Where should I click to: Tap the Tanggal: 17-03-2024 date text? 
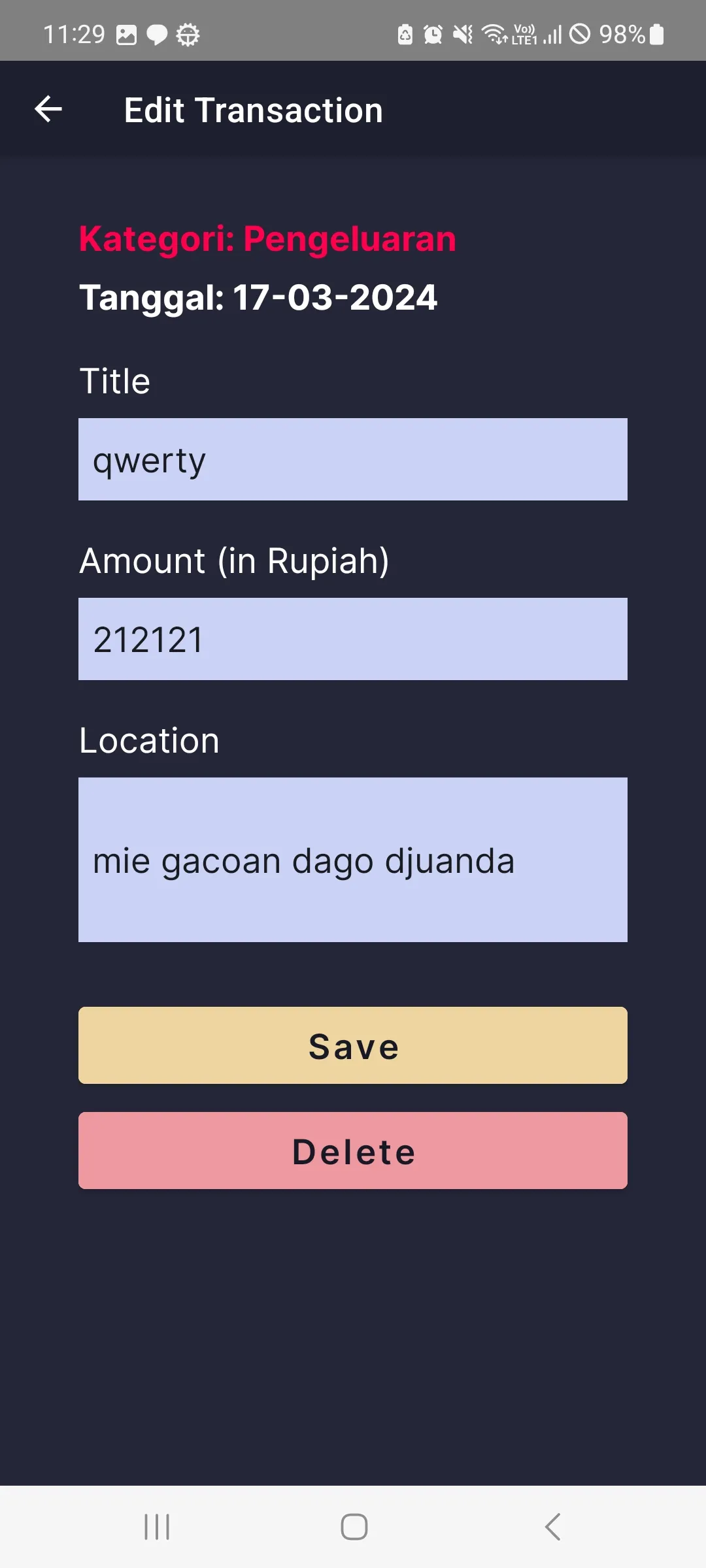[258, 297]
